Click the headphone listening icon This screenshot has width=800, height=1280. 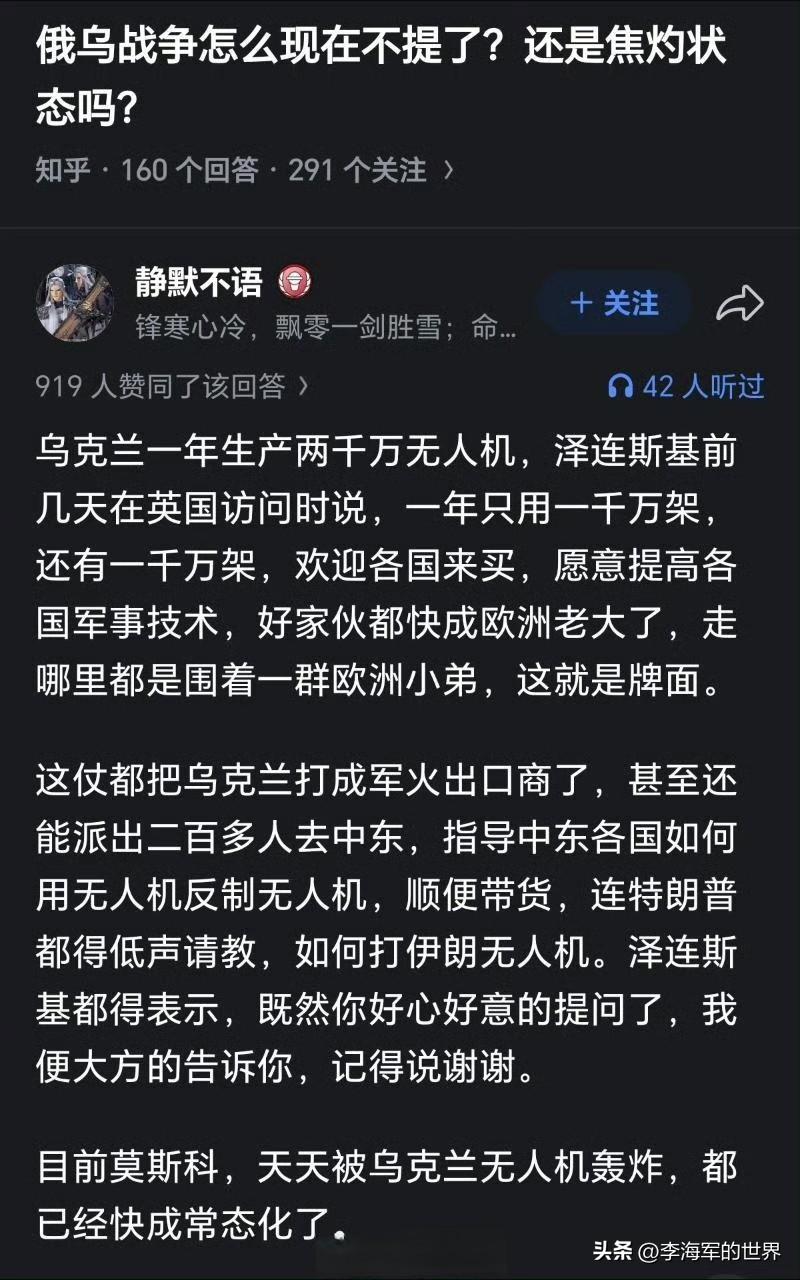point(624,390)
